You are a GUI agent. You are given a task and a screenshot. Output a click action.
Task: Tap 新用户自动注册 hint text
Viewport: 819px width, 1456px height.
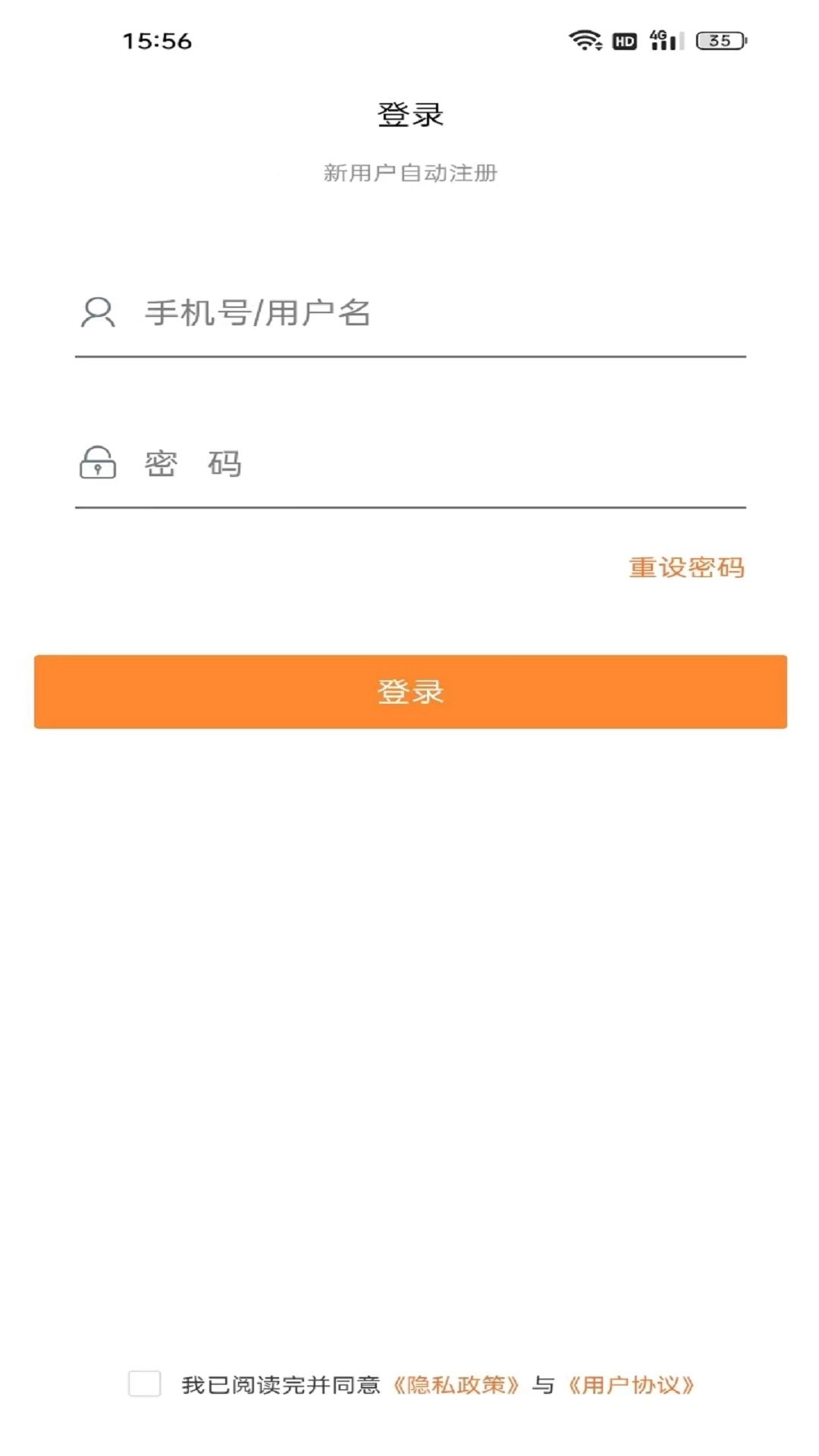pos(409,172)
